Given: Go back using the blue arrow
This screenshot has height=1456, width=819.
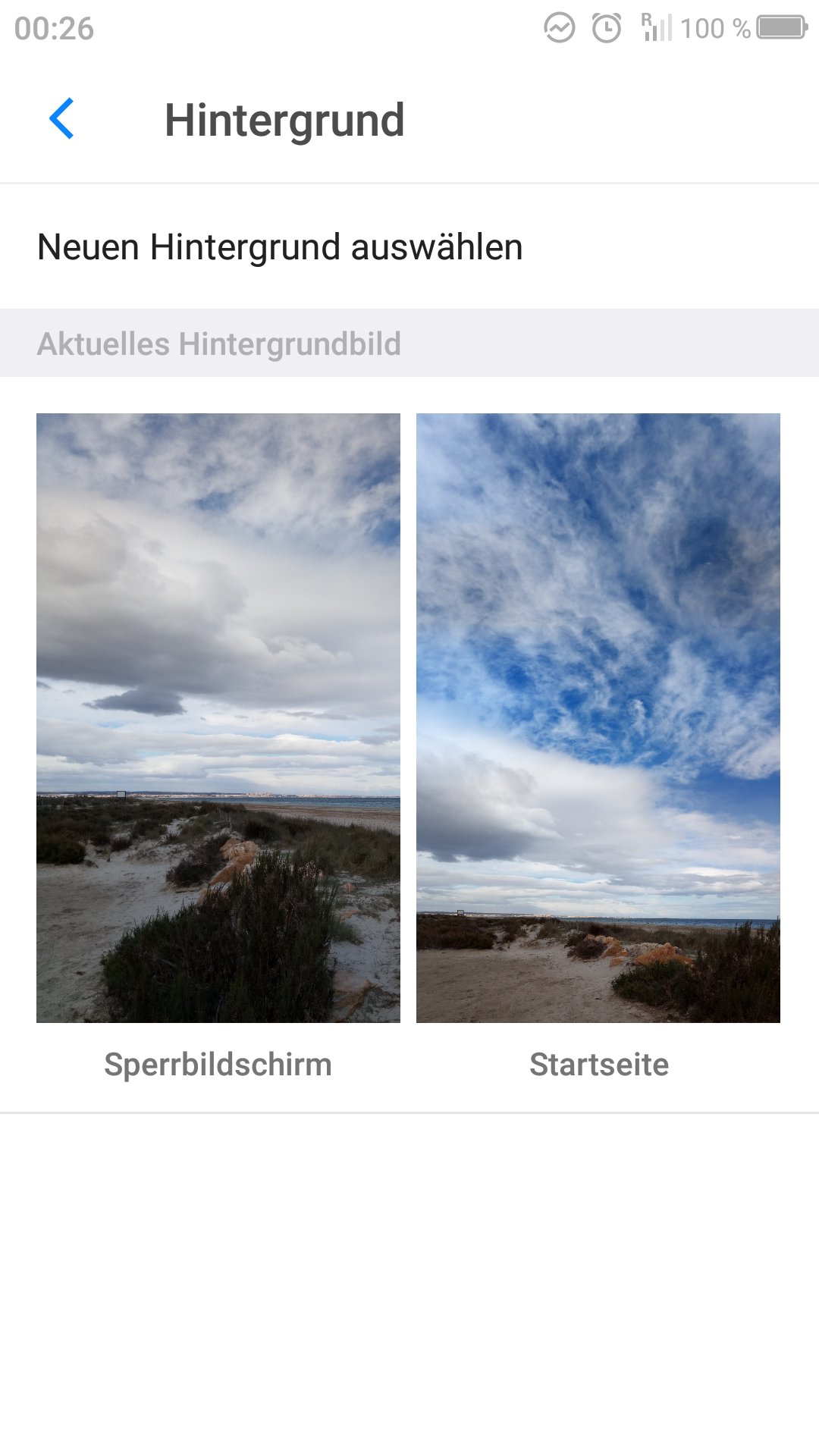Looking at the screenshot, I should (x=61, y=119).
